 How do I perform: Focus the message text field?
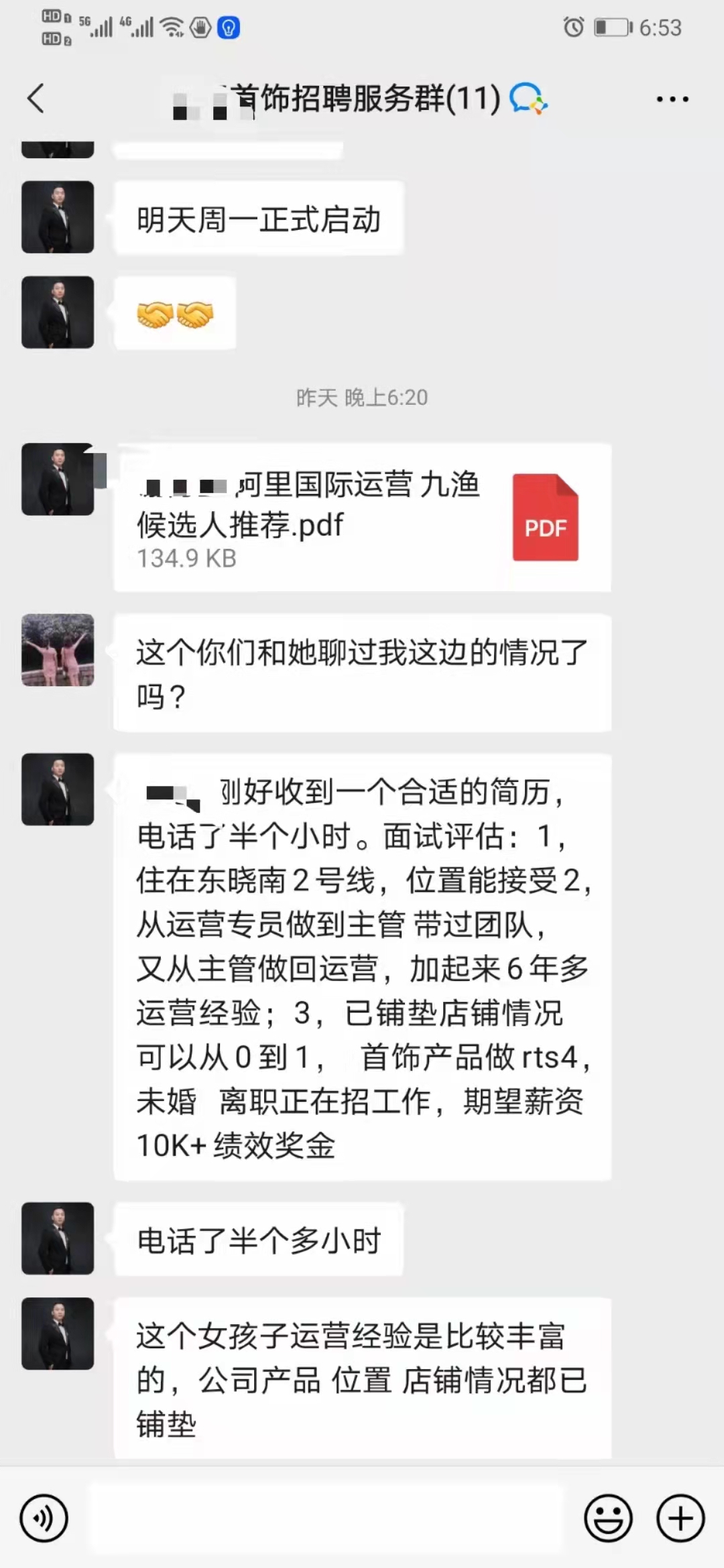click(x=326, y=1518)
